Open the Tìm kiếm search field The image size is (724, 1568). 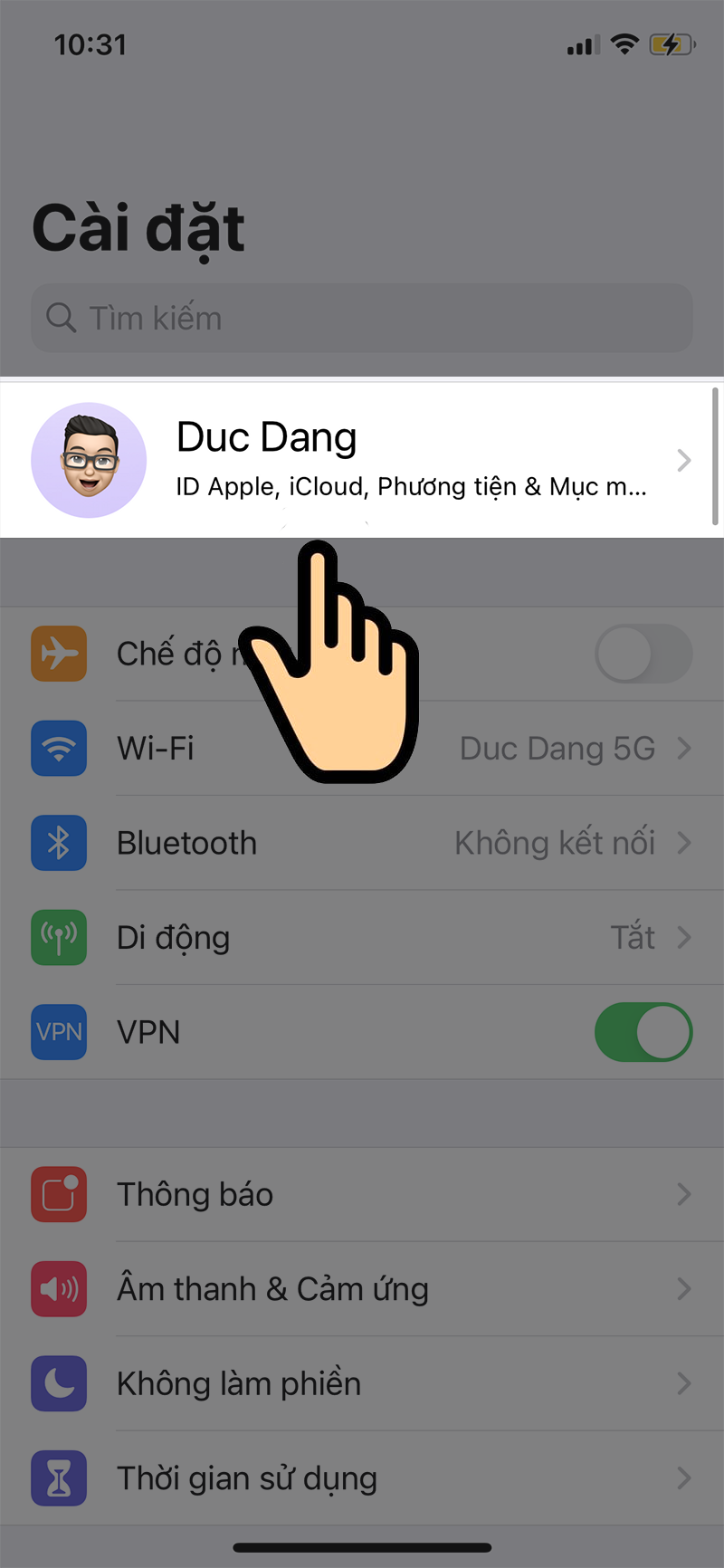pos(362,318)
